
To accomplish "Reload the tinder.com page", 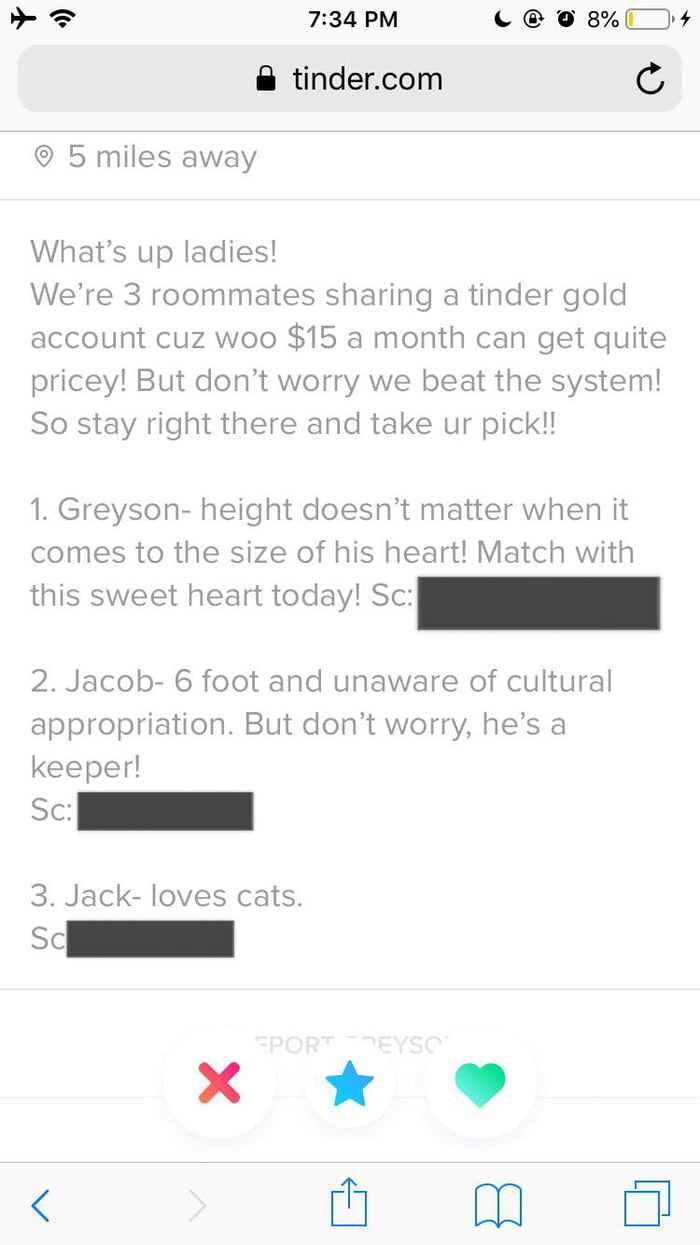I will (x=650, y=80).
